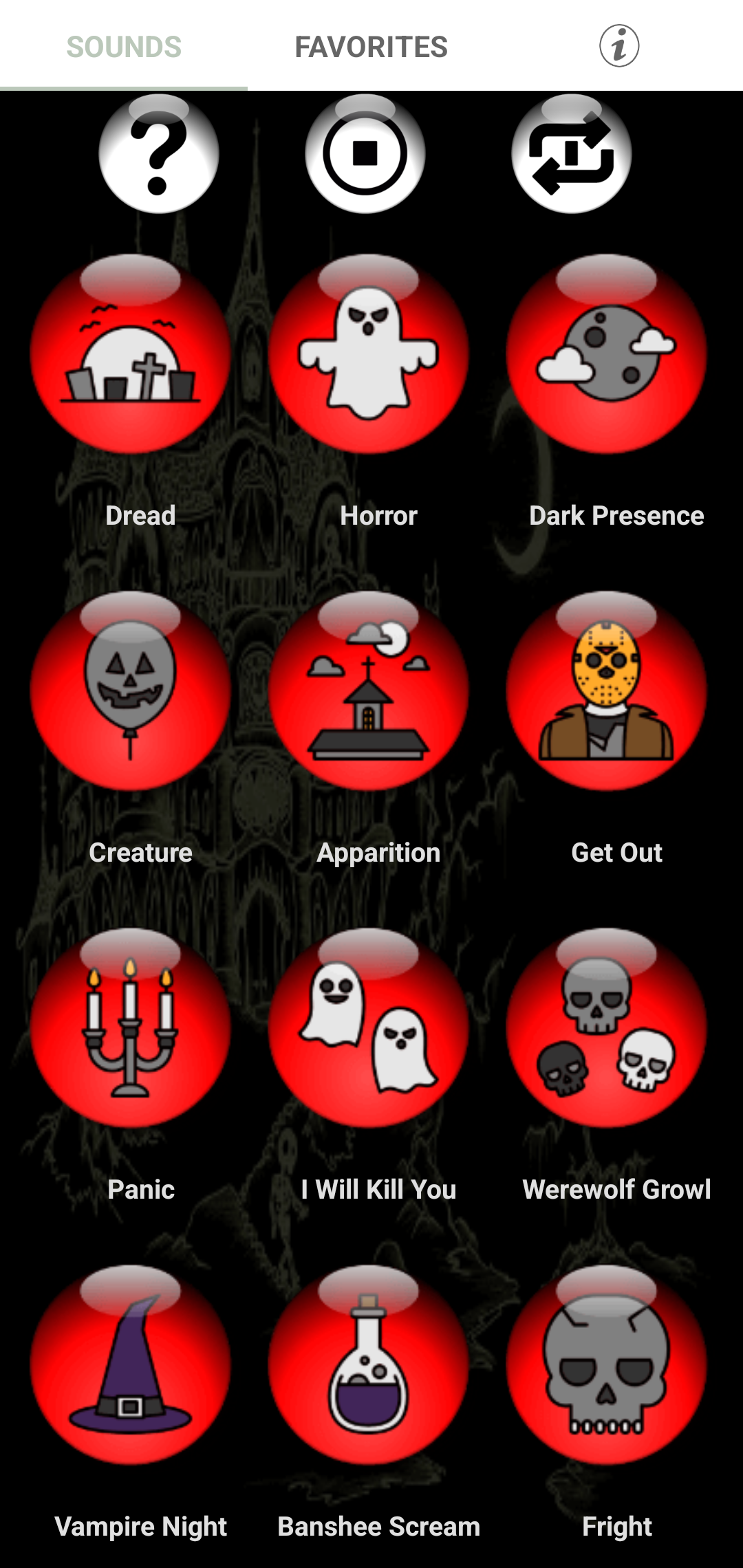Play the Creature sound
This screenshot has height=1568, width=743.
pyautogui.click(x=131, y=691)
